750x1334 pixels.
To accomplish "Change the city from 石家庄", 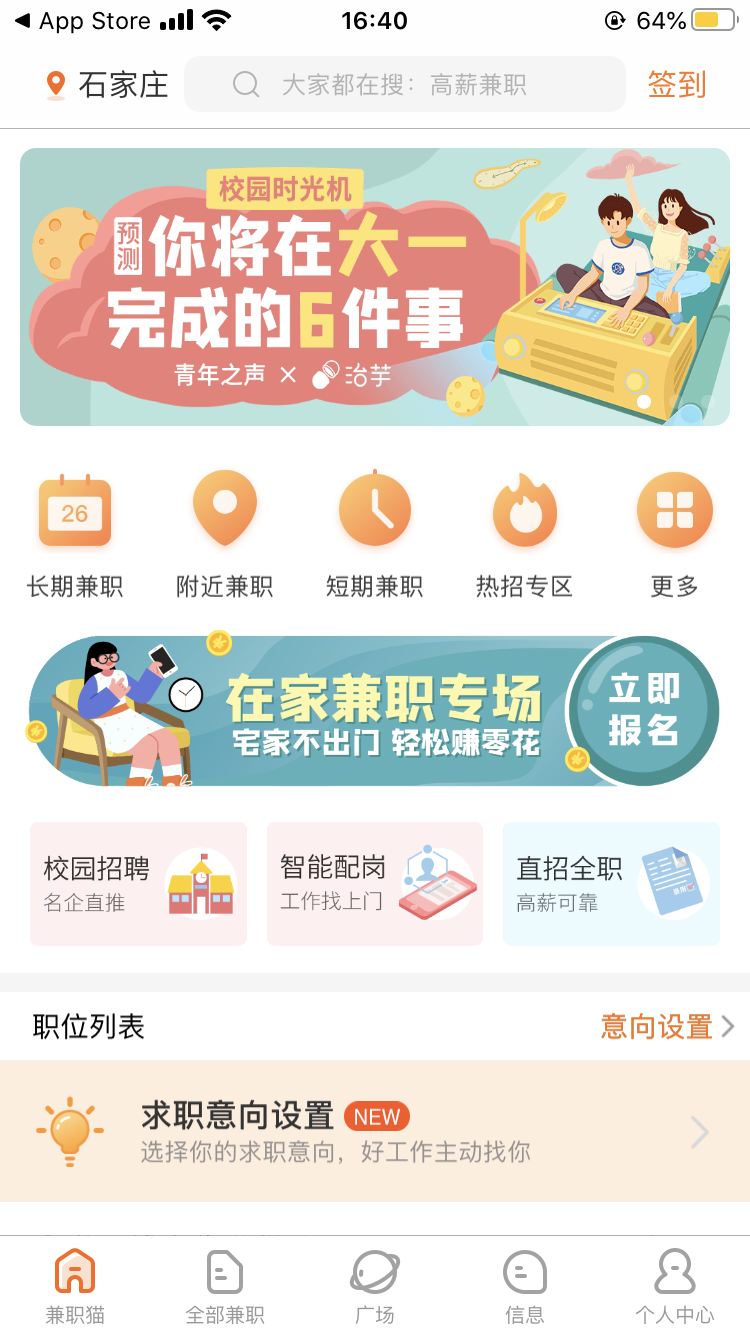I will click(108, 85).
